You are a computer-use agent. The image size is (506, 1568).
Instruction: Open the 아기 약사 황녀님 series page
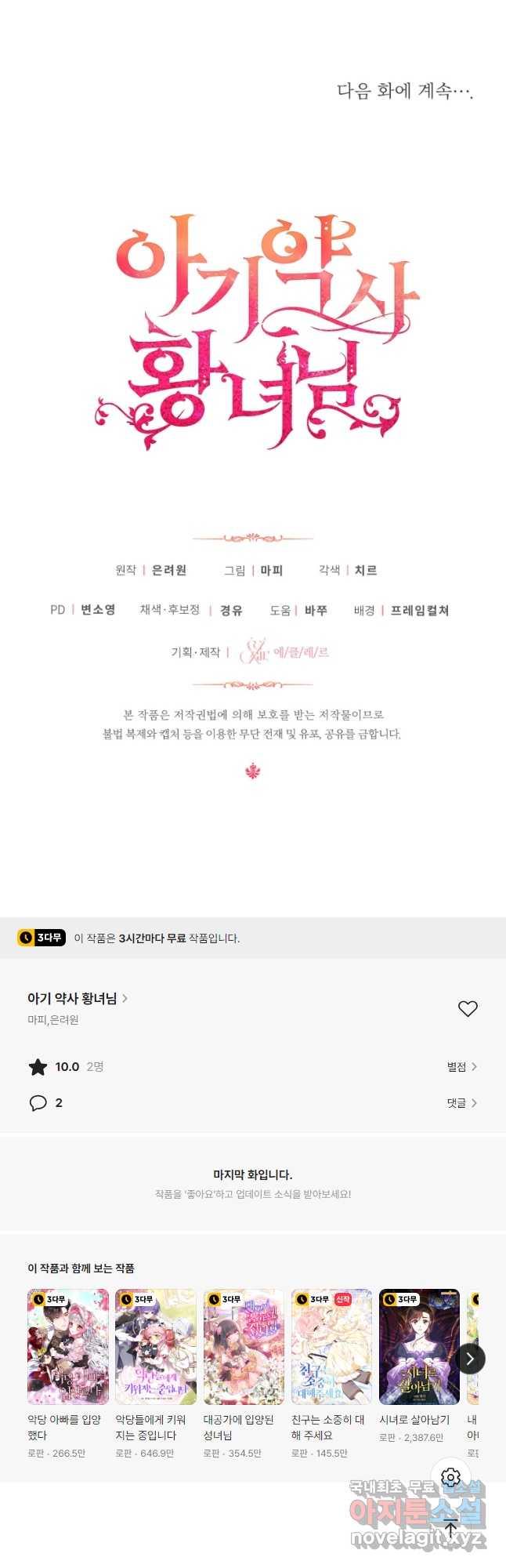pos(78,998)
